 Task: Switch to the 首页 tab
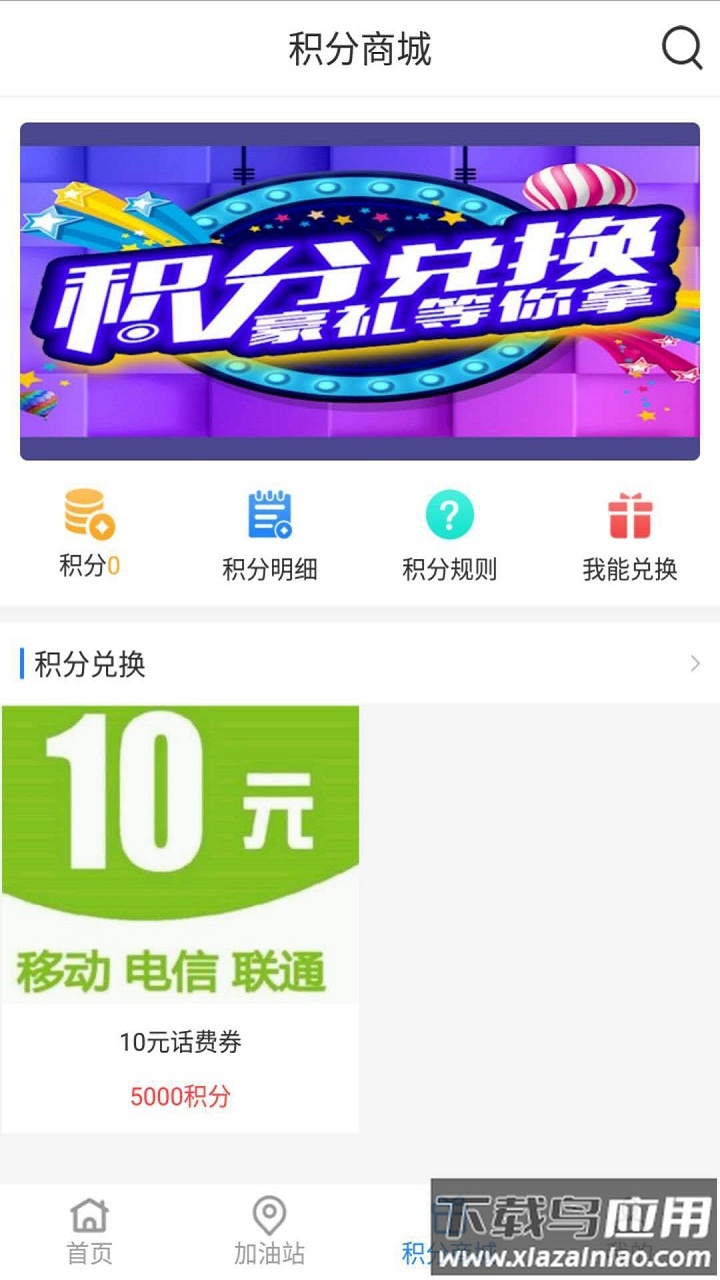(x=89, y=1232)
